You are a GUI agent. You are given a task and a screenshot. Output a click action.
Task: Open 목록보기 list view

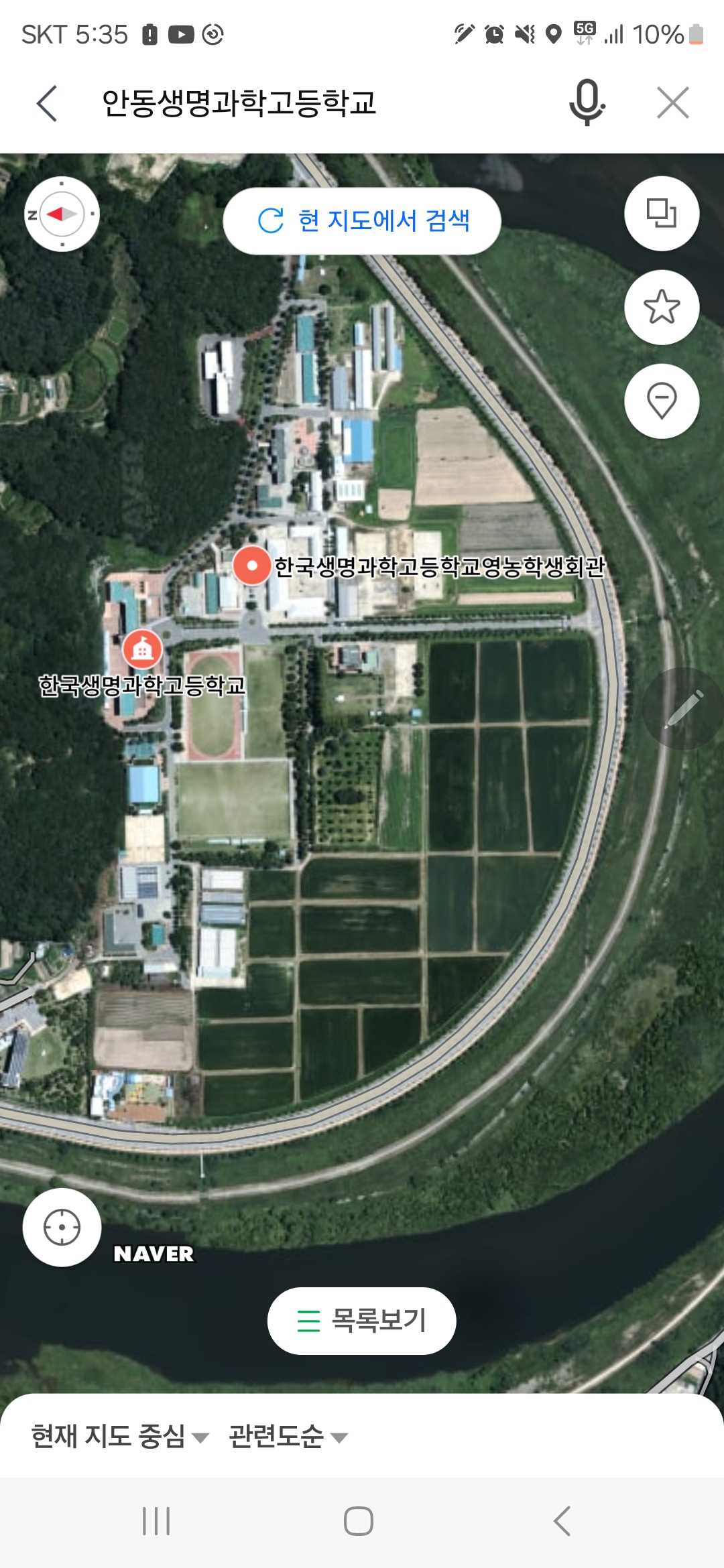(x=362, y=1321)
